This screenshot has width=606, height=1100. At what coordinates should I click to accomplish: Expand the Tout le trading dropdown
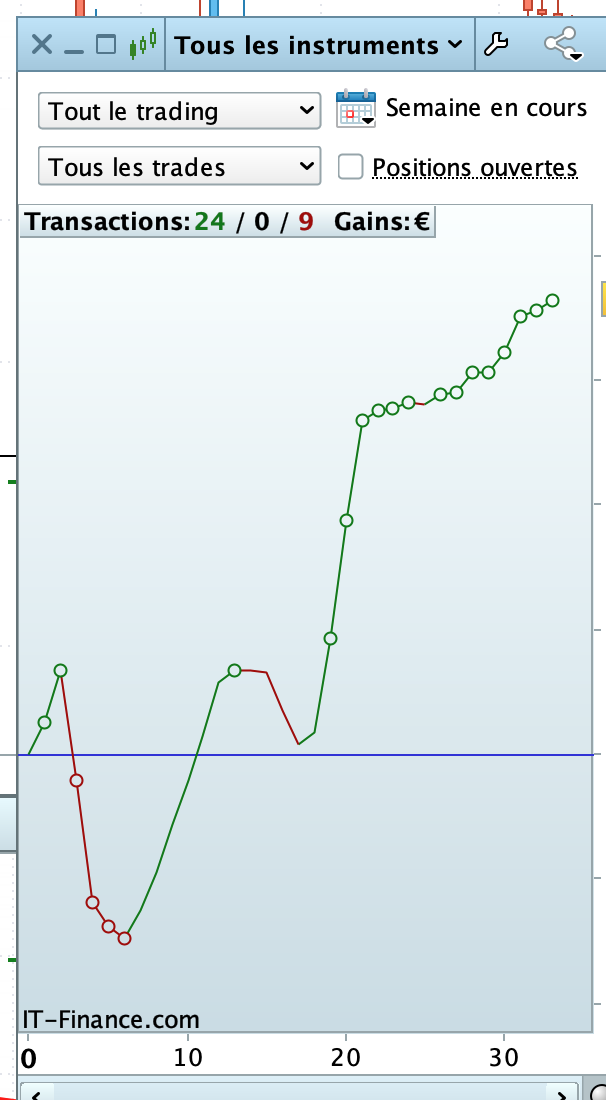click(179, 111)
